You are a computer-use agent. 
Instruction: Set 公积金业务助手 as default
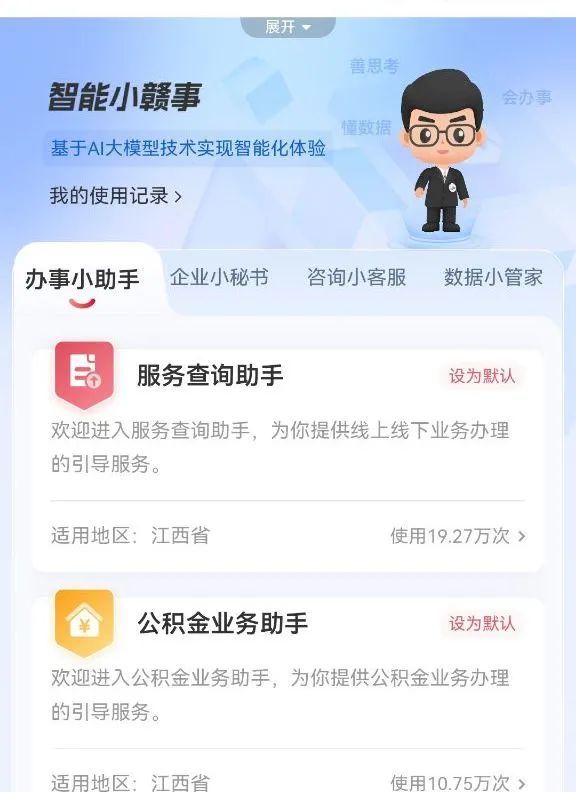482,624
